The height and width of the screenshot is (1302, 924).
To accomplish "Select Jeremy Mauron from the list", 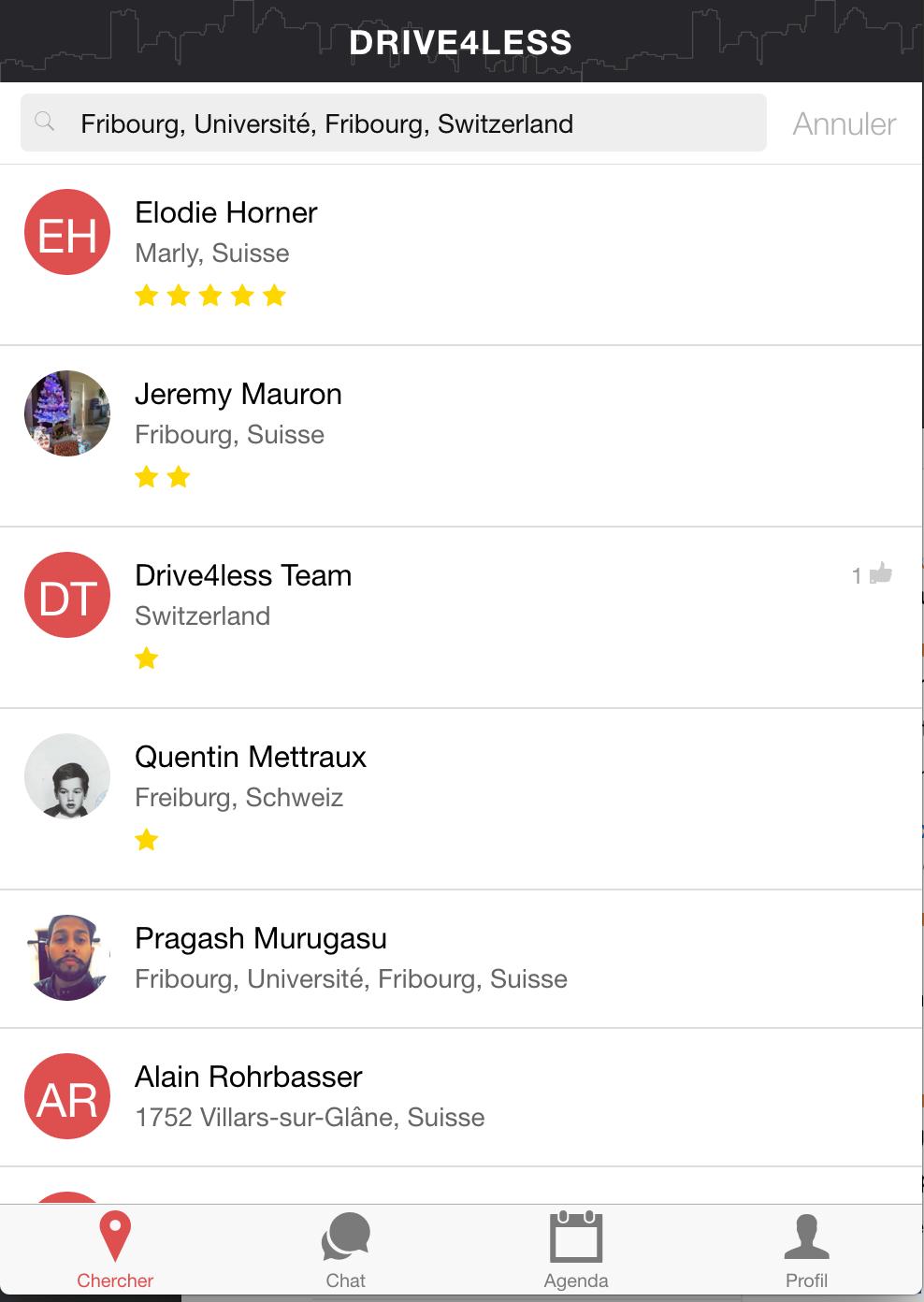I will [x=238, y=395].
